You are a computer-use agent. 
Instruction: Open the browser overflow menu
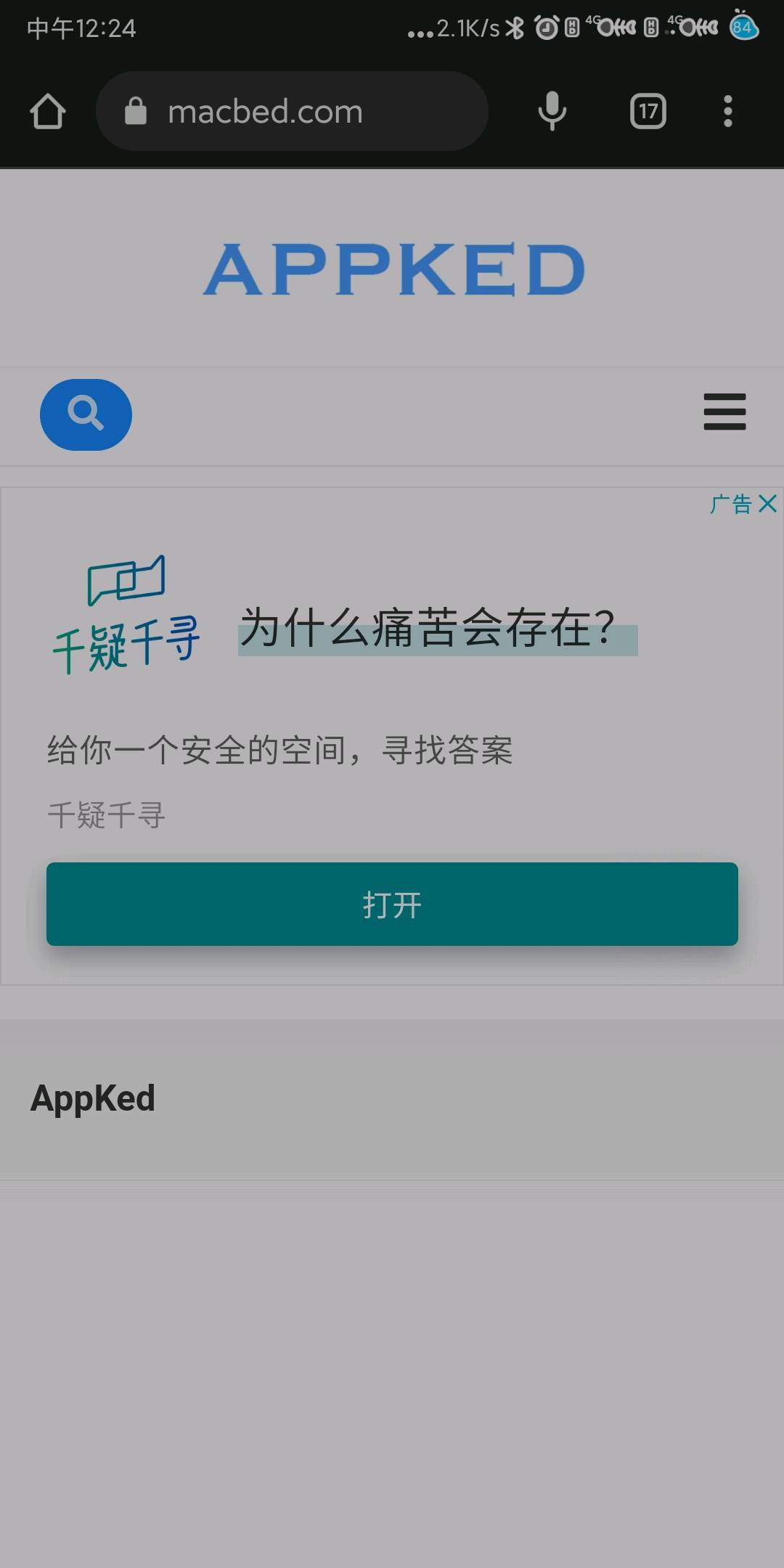point(727,112)
